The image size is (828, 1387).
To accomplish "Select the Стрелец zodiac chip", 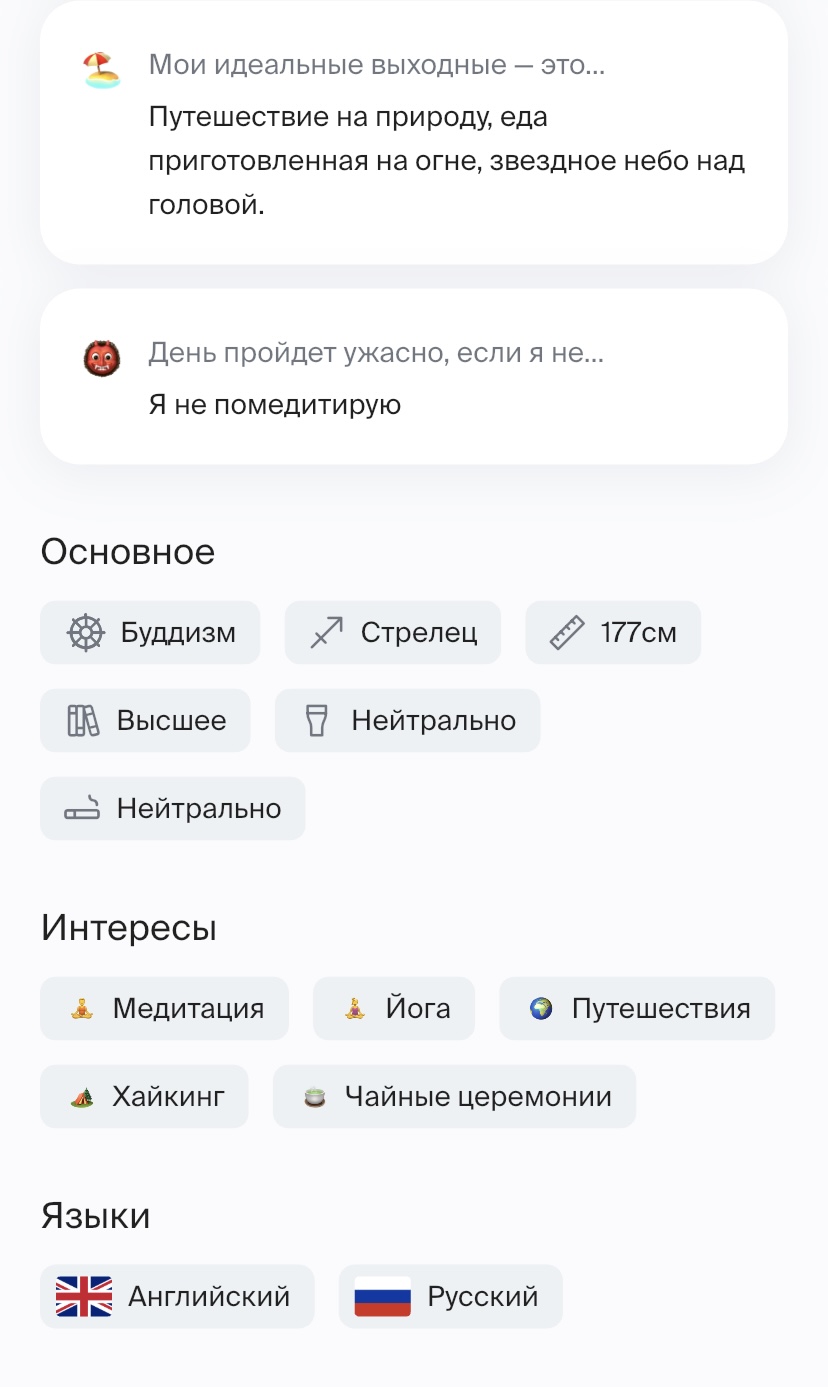I will pyautogui.click(x=392, y=633).
